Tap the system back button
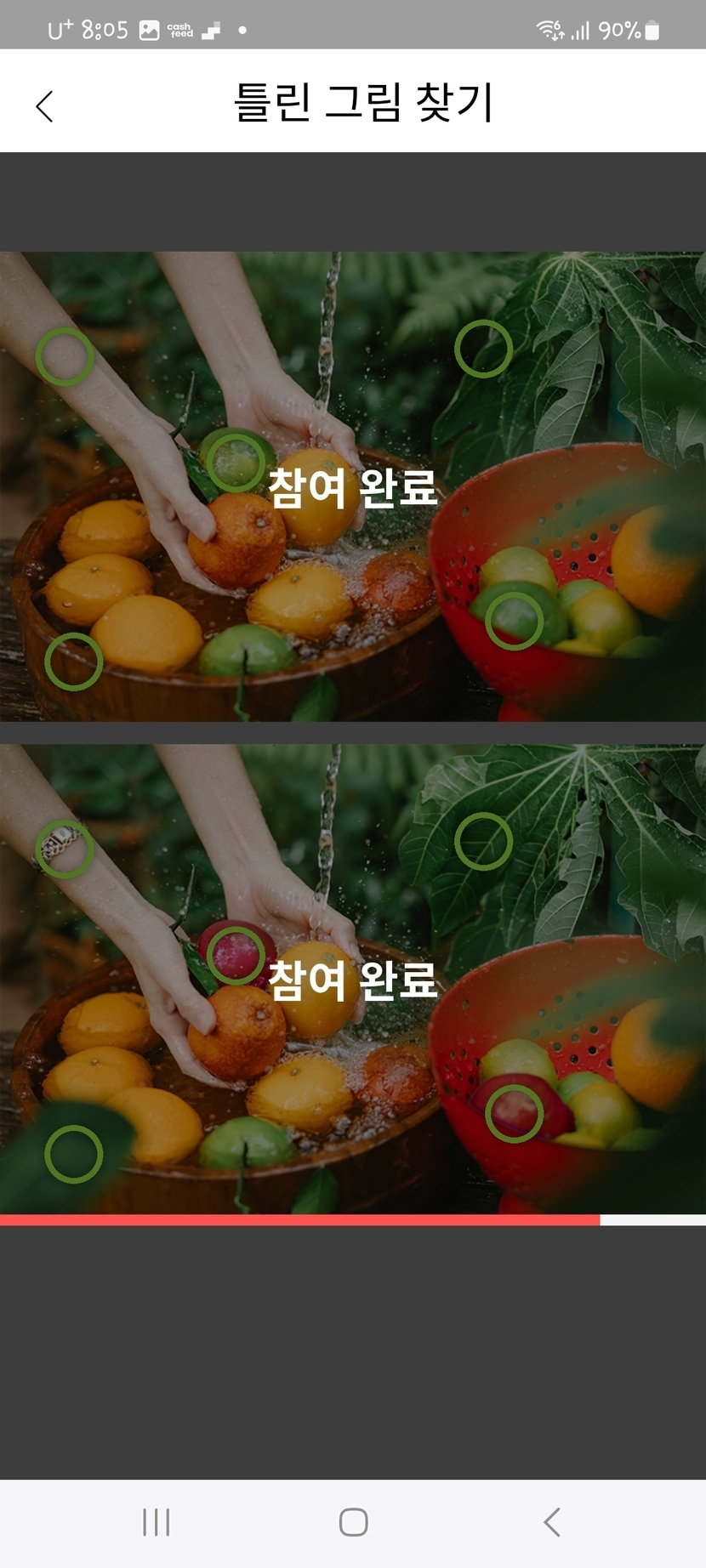706x1568 pixels. coord(551,1522)
